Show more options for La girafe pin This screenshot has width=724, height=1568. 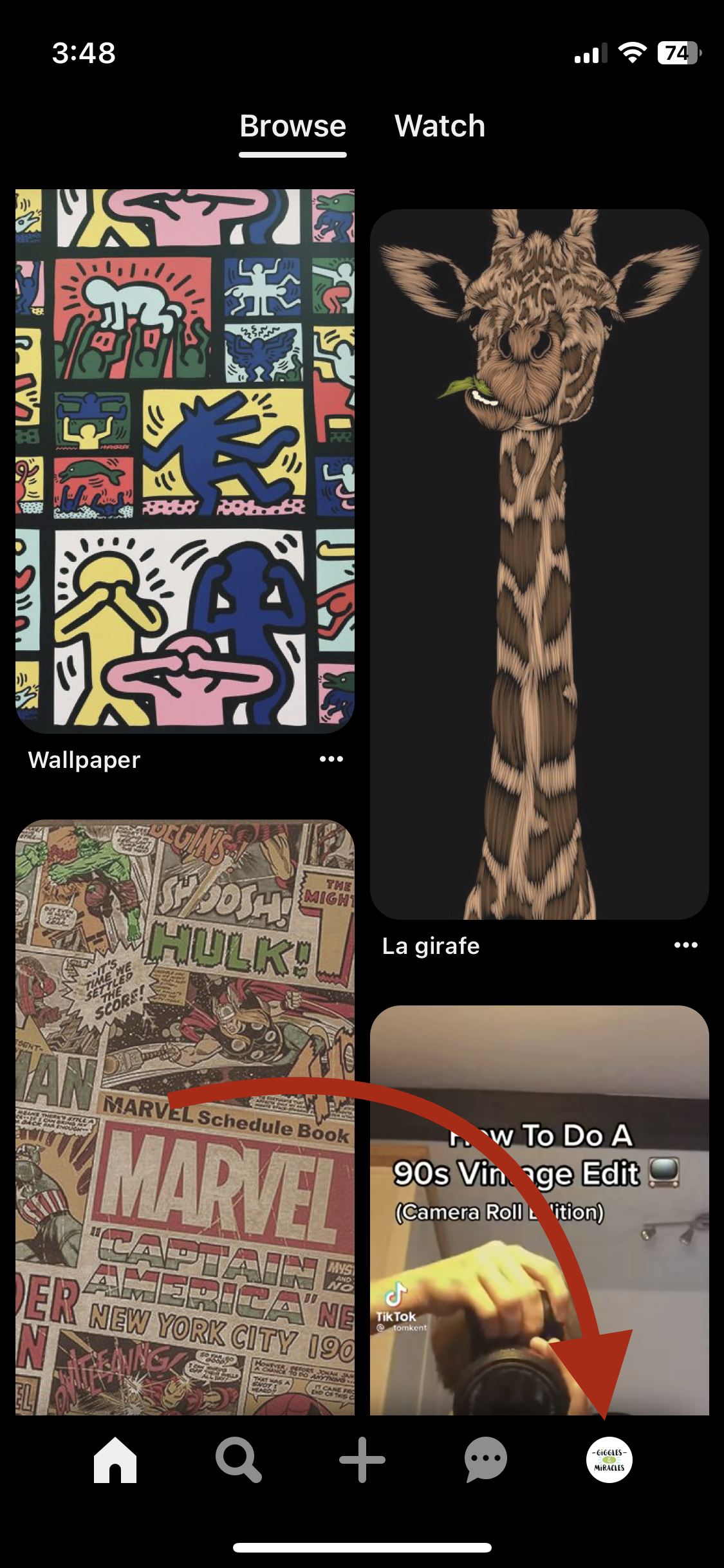(685, 945)
